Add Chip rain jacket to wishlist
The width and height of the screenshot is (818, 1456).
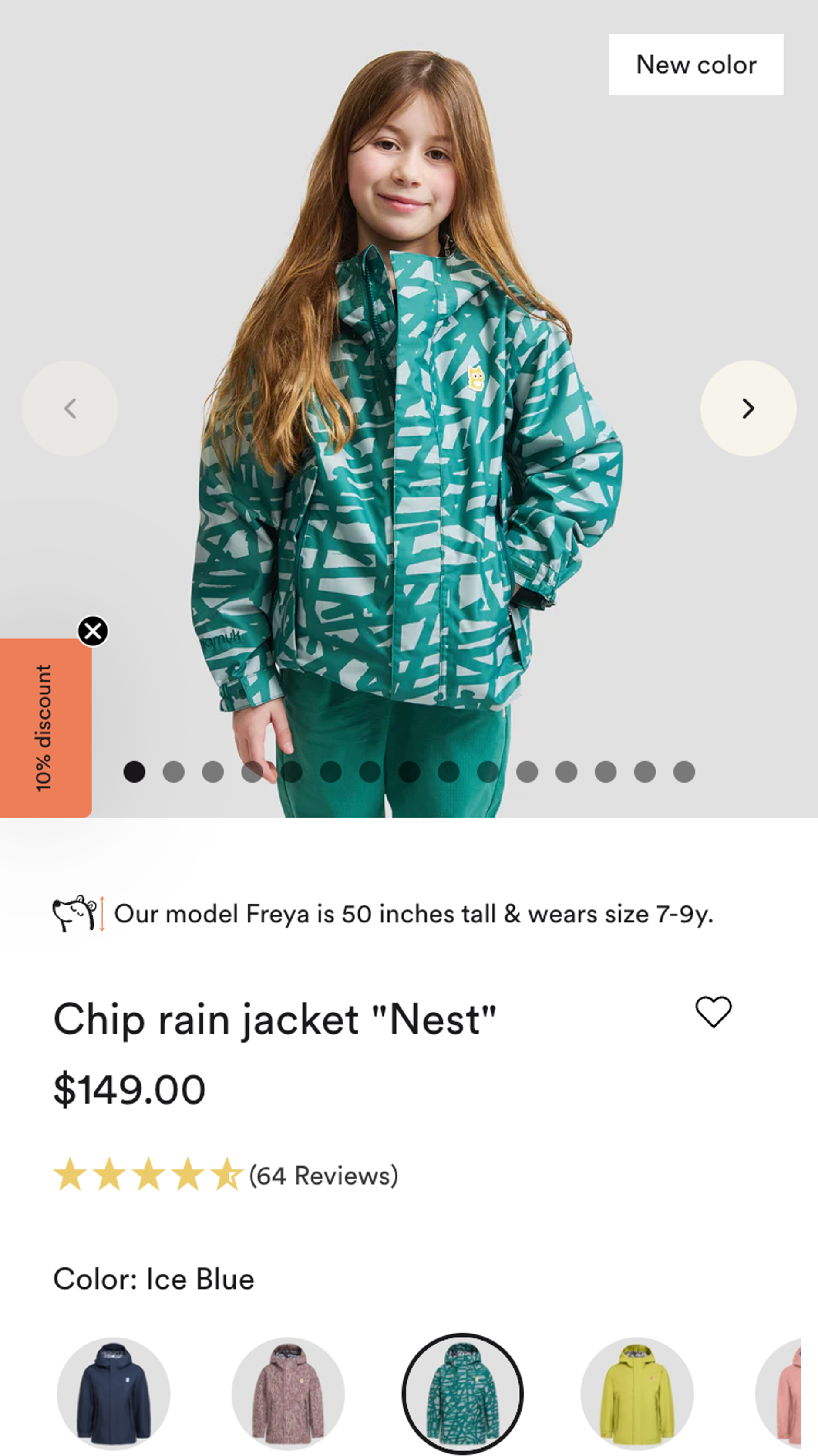[713, 1012]
